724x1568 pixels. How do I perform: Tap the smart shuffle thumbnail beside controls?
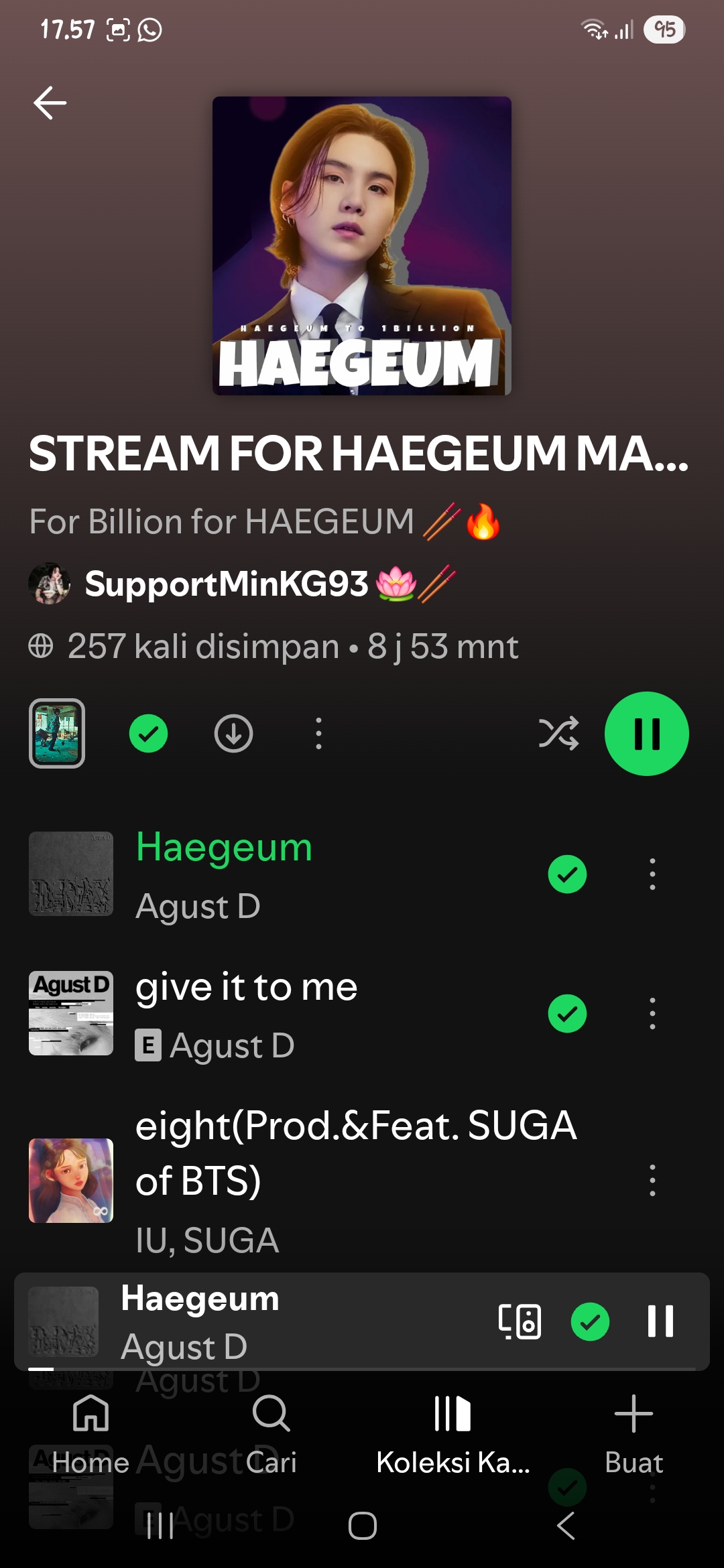57,734
